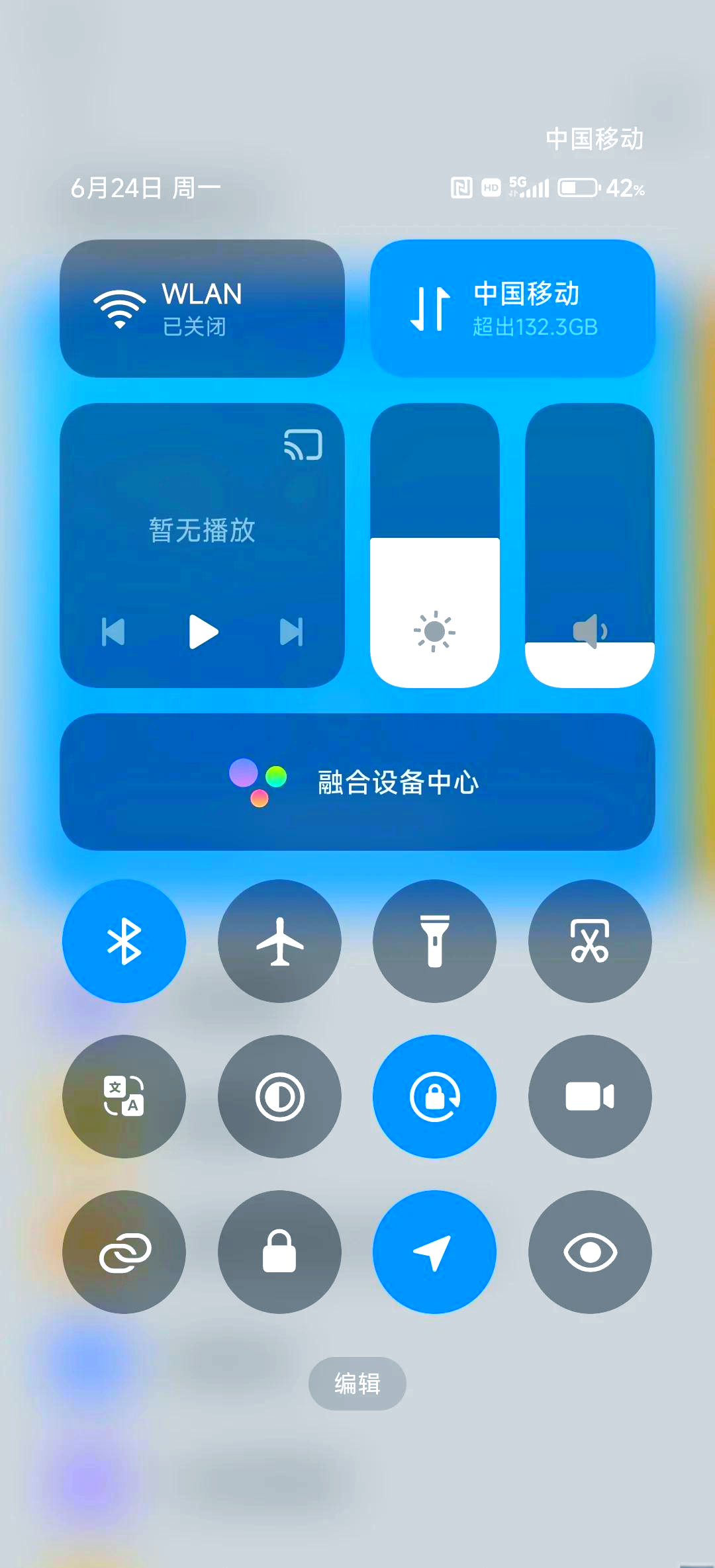Open 融合设备中心
The image size is (715, 1568).
[358, 782]
